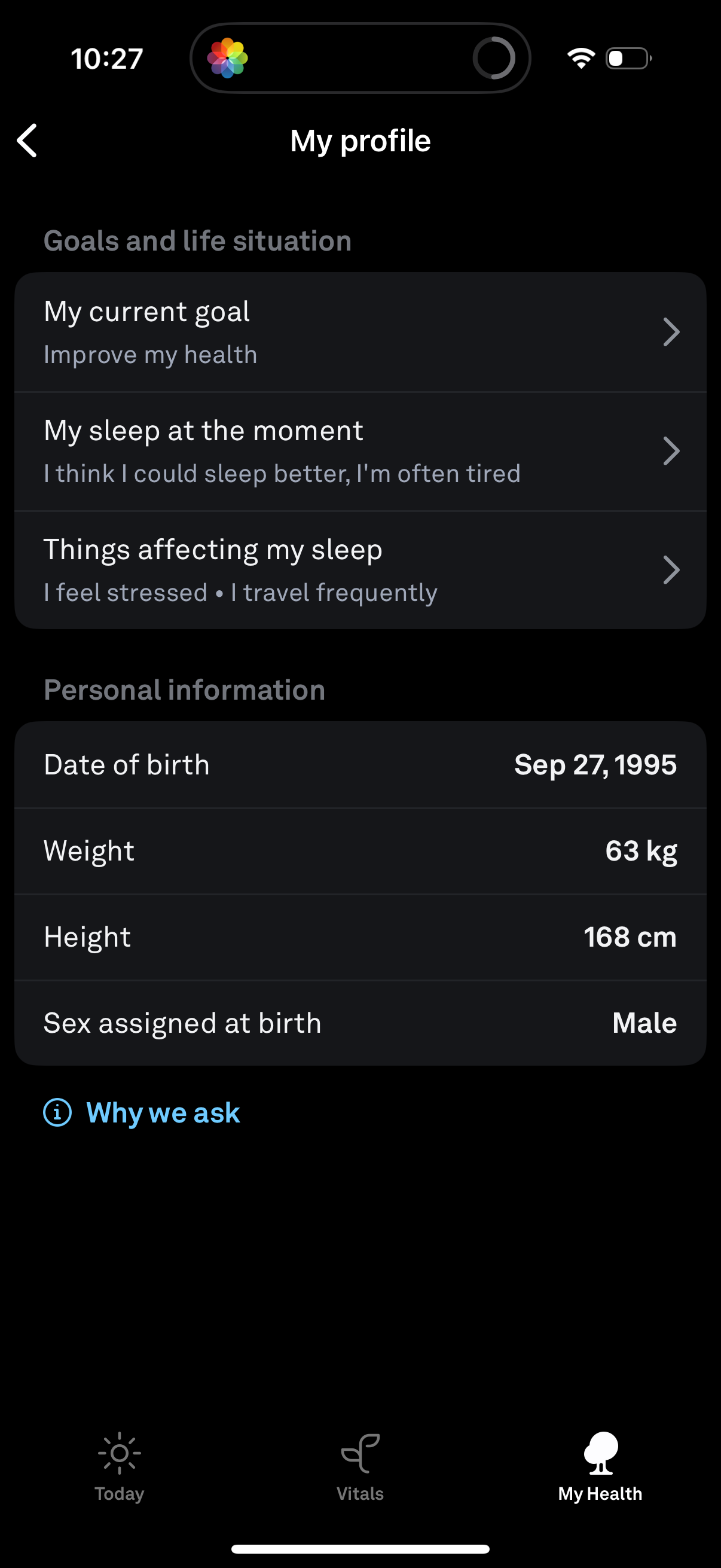Click the Photos icon in the Dynamic Island

click(x=230, y=58)
